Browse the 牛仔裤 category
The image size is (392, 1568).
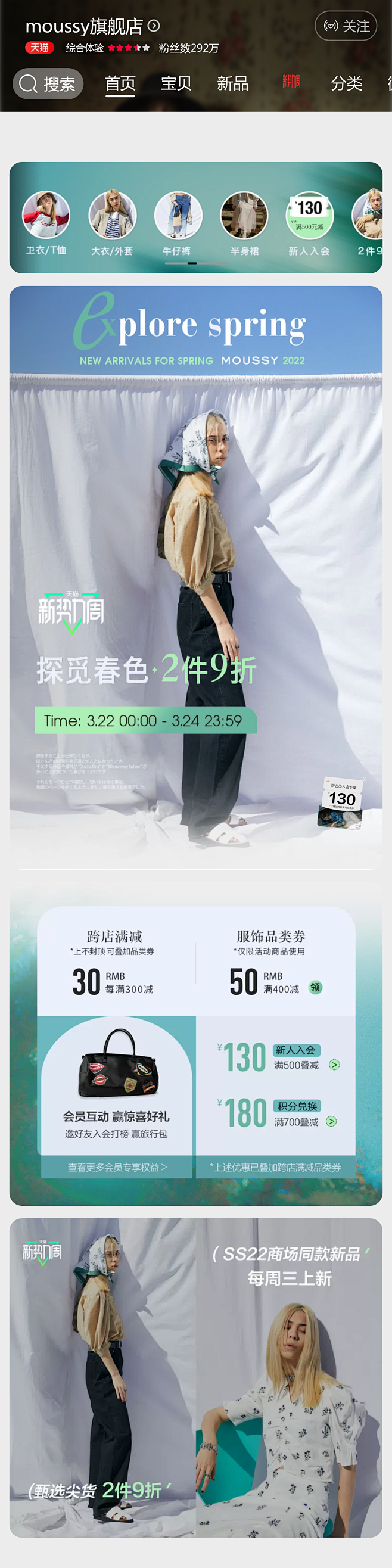click(178, 216)
